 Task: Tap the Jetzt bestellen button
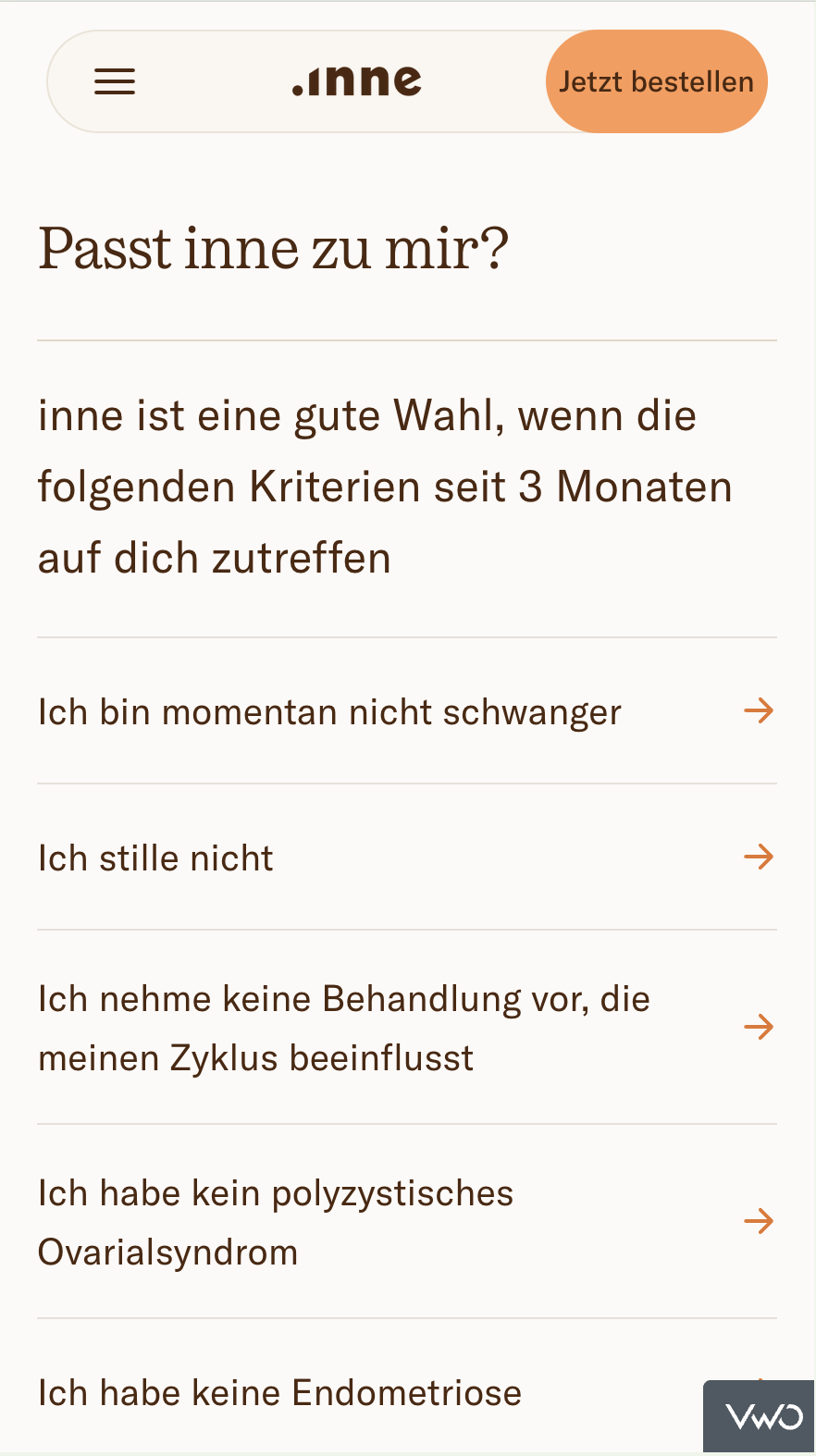pyautogui.click(x=656, y=82)
